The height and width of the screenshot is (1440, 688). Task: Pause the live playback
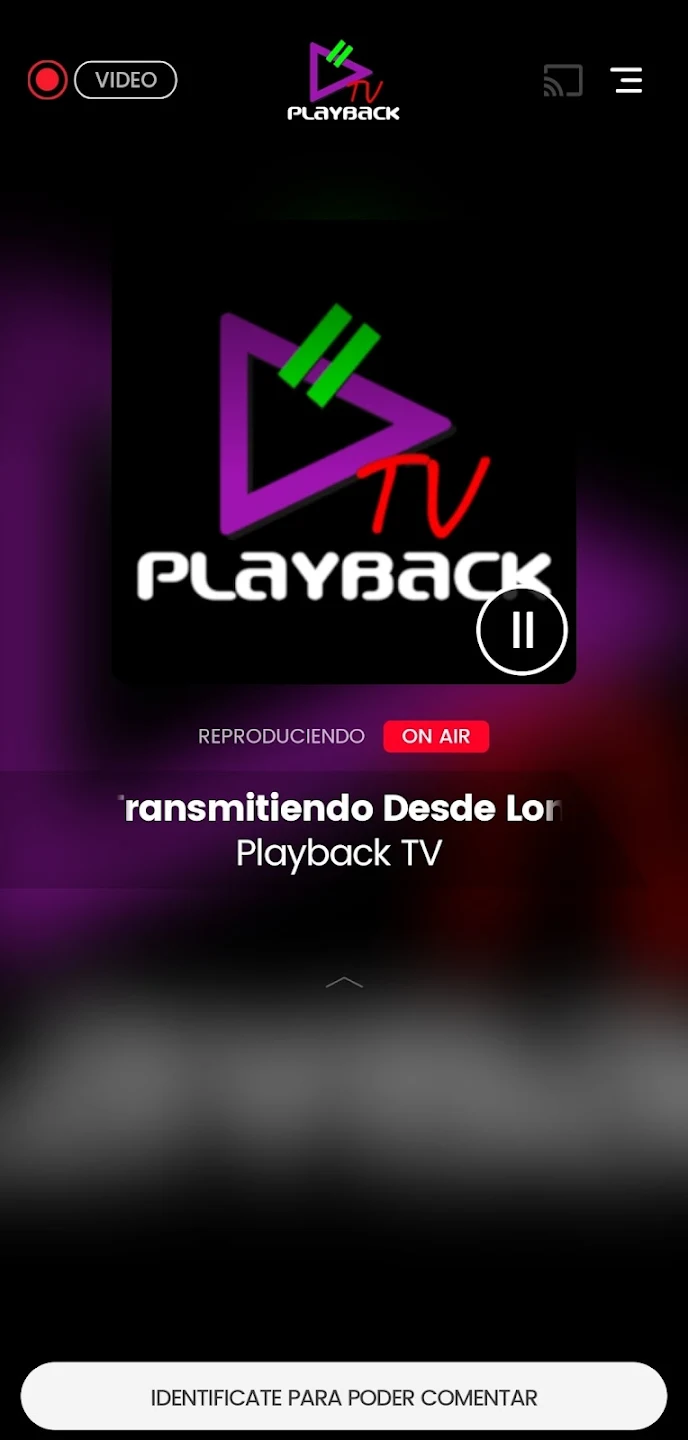tap(522, 630)
